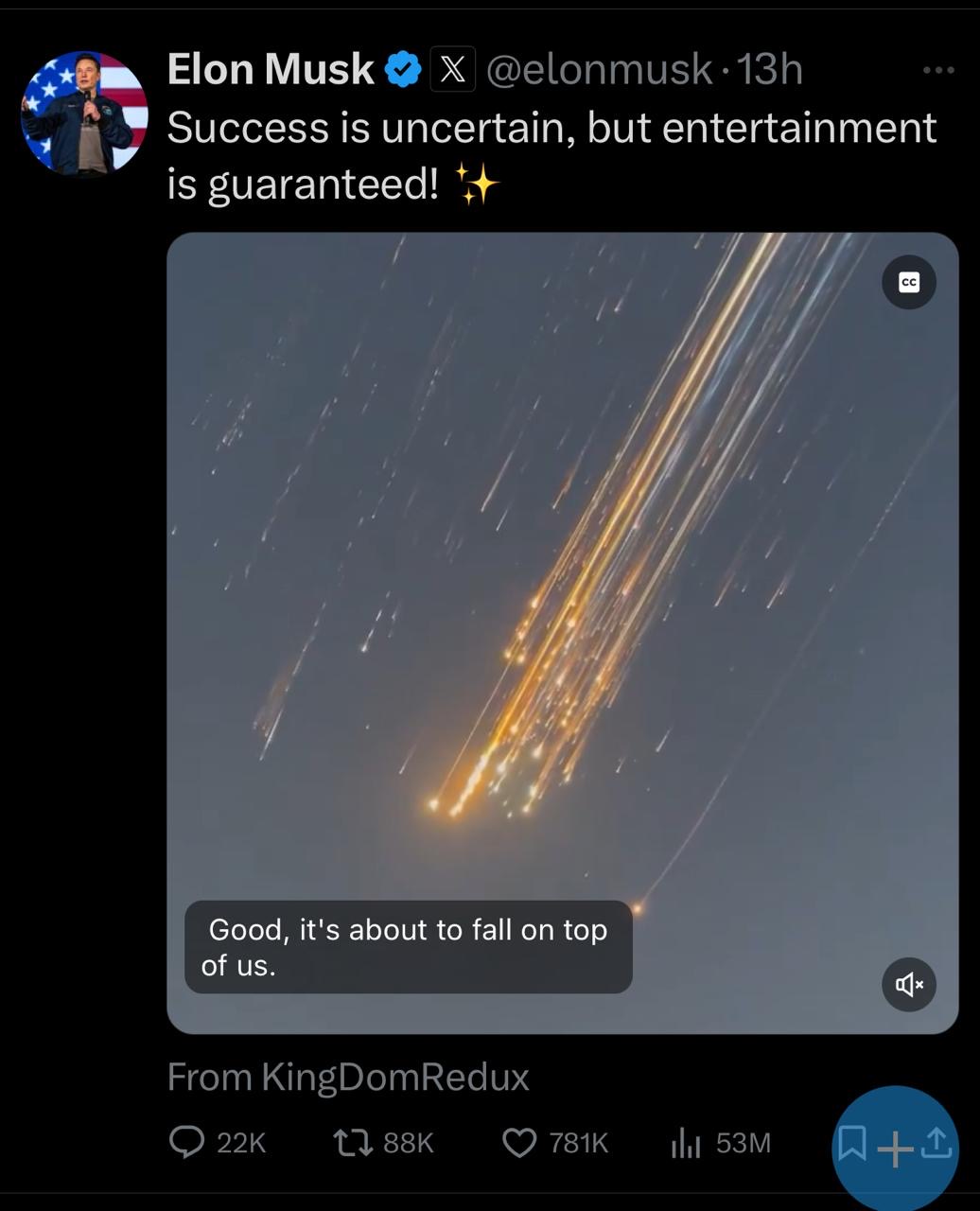Unmute the video sound
Viewport: 980px width, 1211px height.
click(x=909, y=985)
